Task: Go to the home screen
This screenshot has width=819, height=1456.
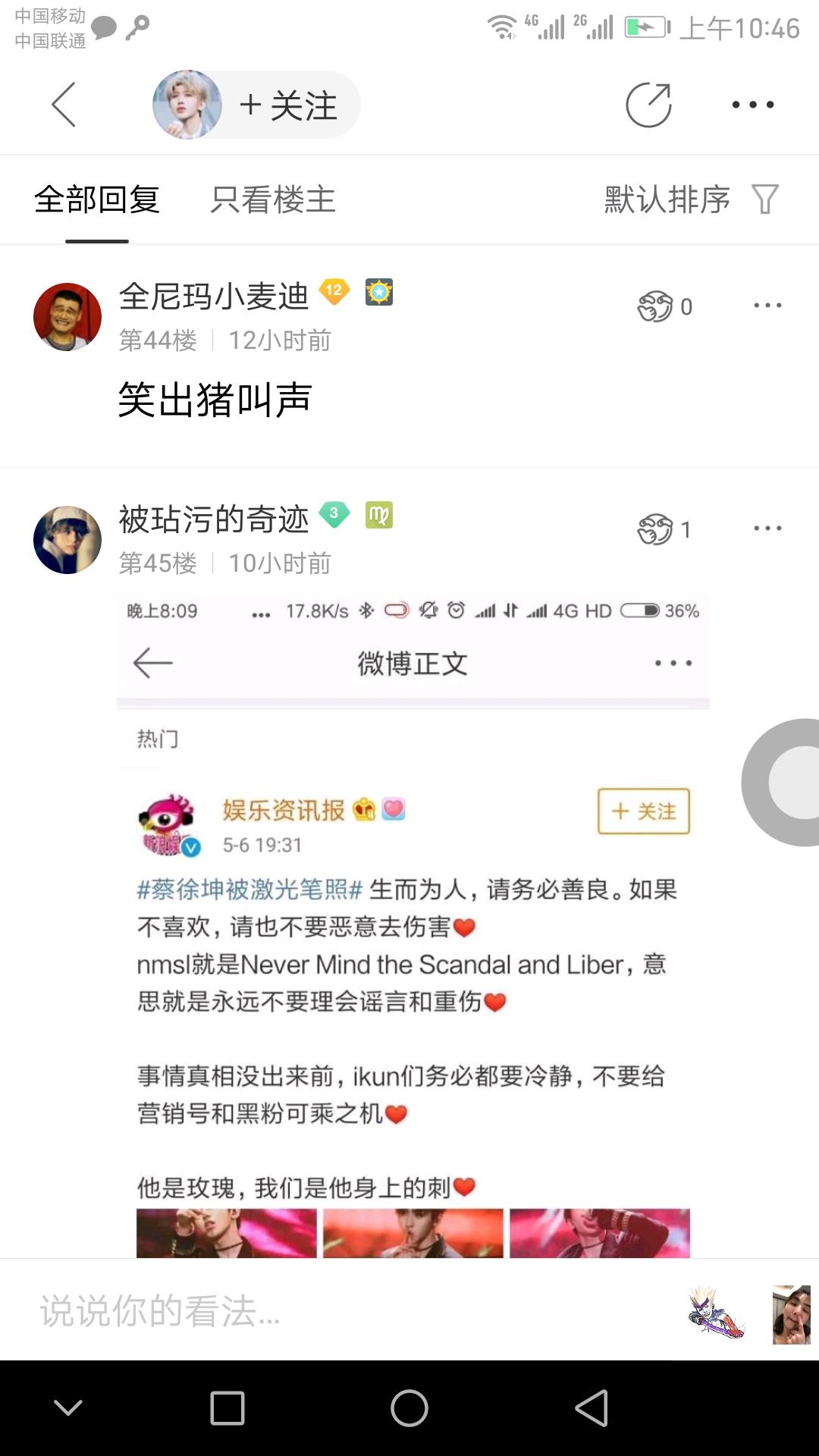Action: (409, 1409)
